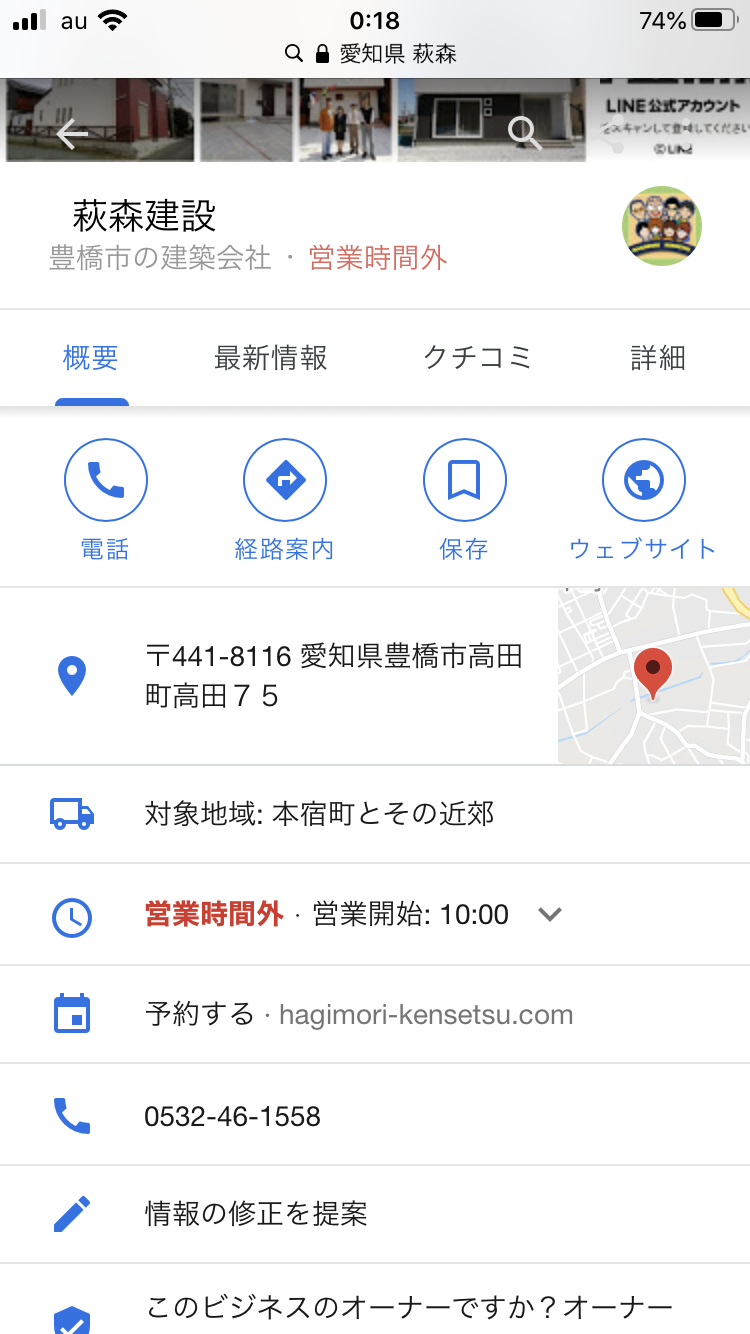750x1334 pixels.
Task: Select the 詳細 tab
Action: click(658, 358)
